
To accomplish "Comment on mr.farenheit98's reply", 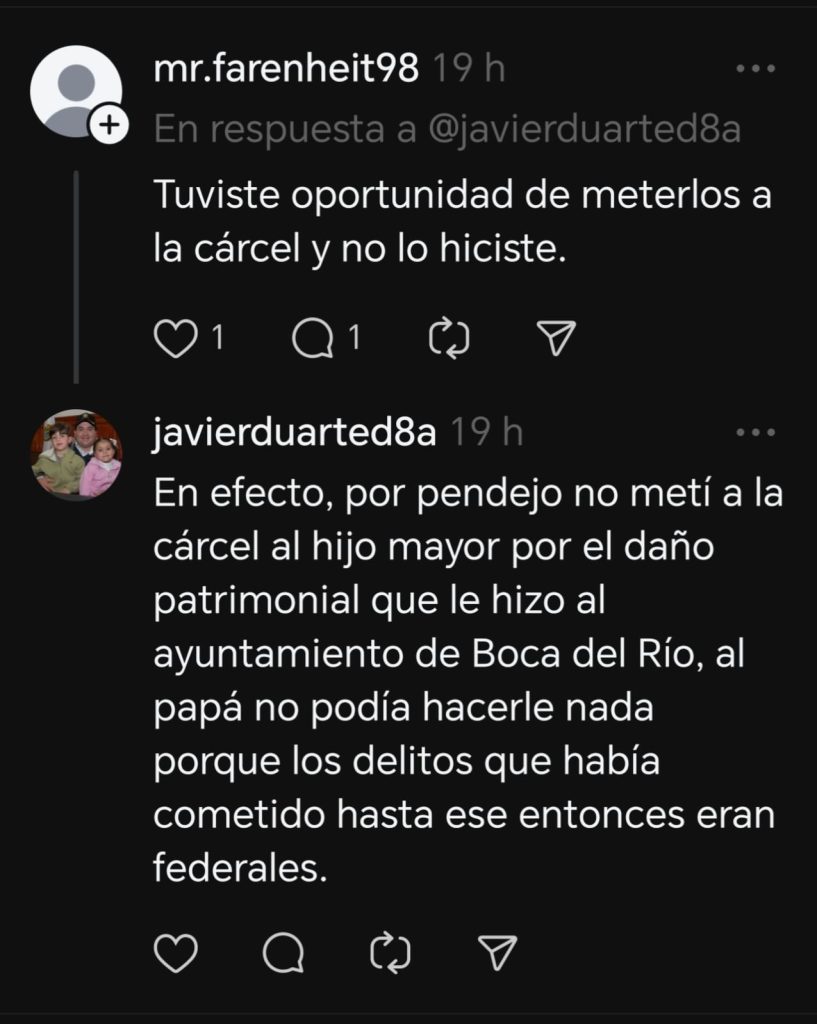I will pyautogui.click(x=312, y=341).
